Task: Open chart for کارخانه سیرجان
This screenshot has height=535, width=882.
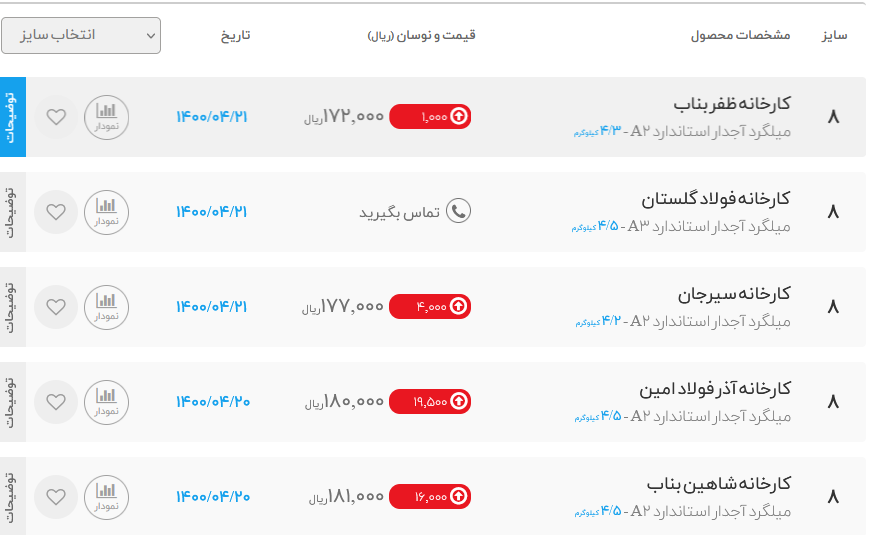Action: [106, 307]
